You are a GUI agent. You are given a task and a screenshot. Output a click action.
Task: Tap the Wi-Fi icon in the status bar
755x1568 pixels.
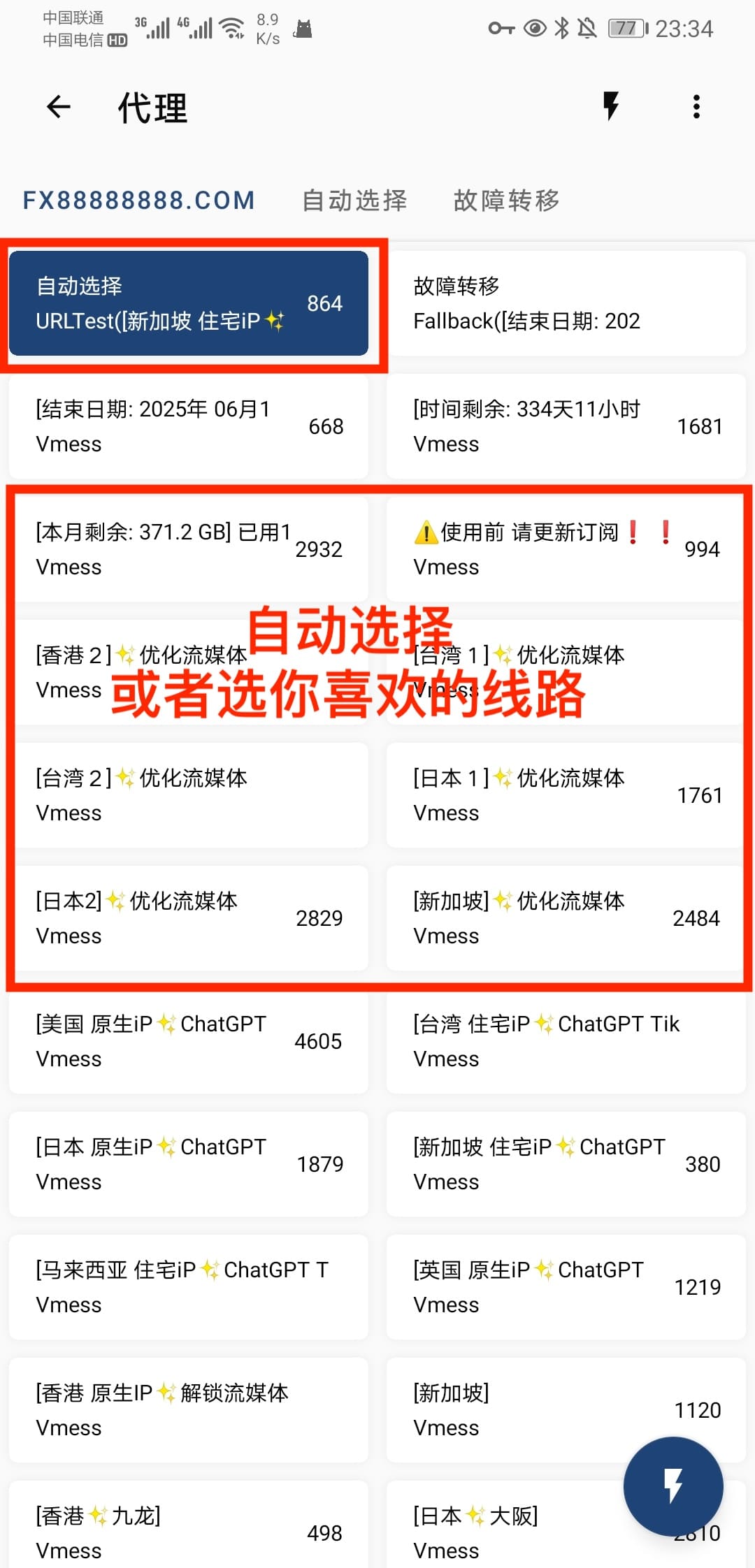[231, 27]
